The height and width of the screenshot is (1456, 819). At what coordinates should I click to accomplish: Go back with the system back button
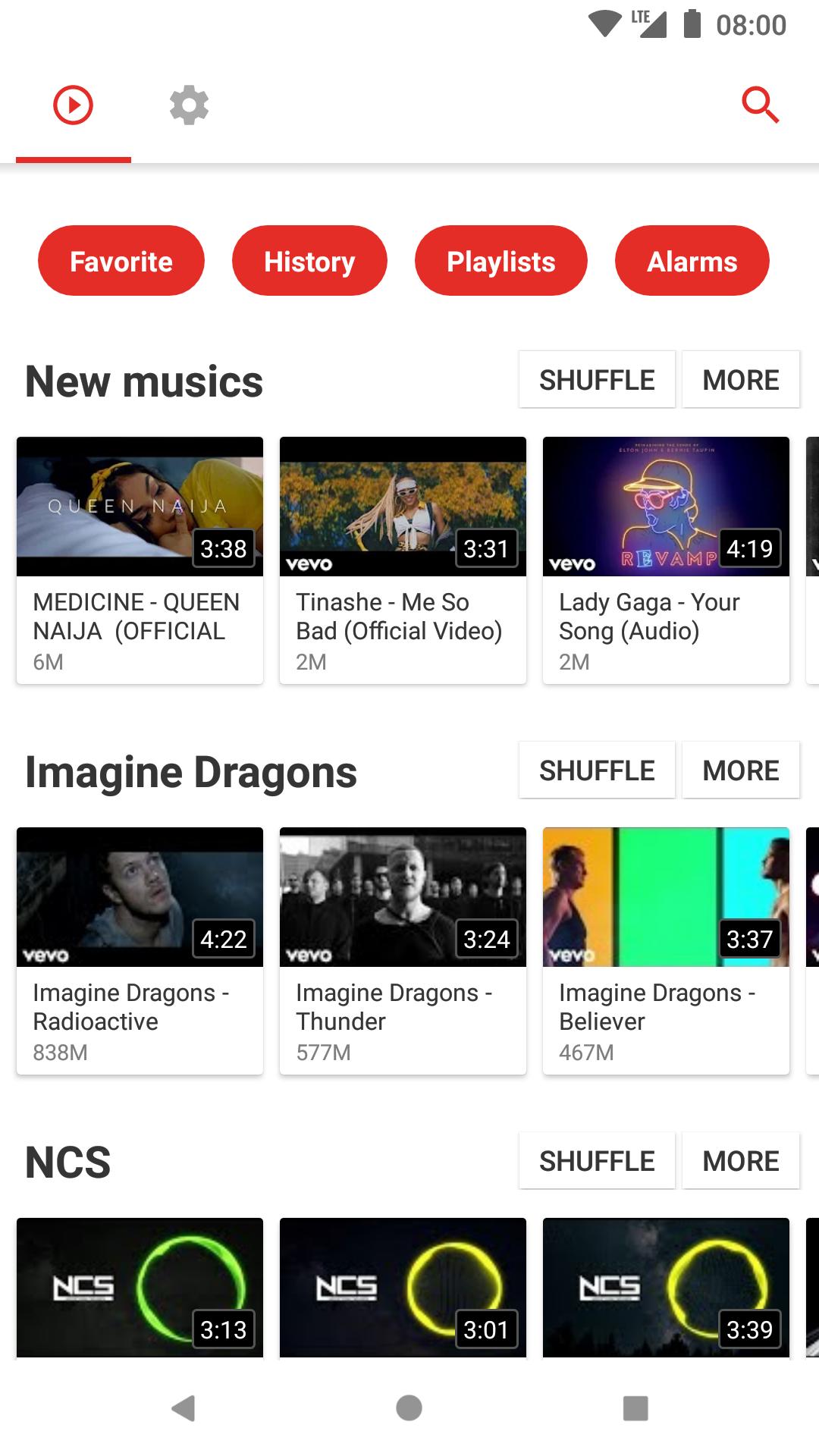[x=184, y=1408]
